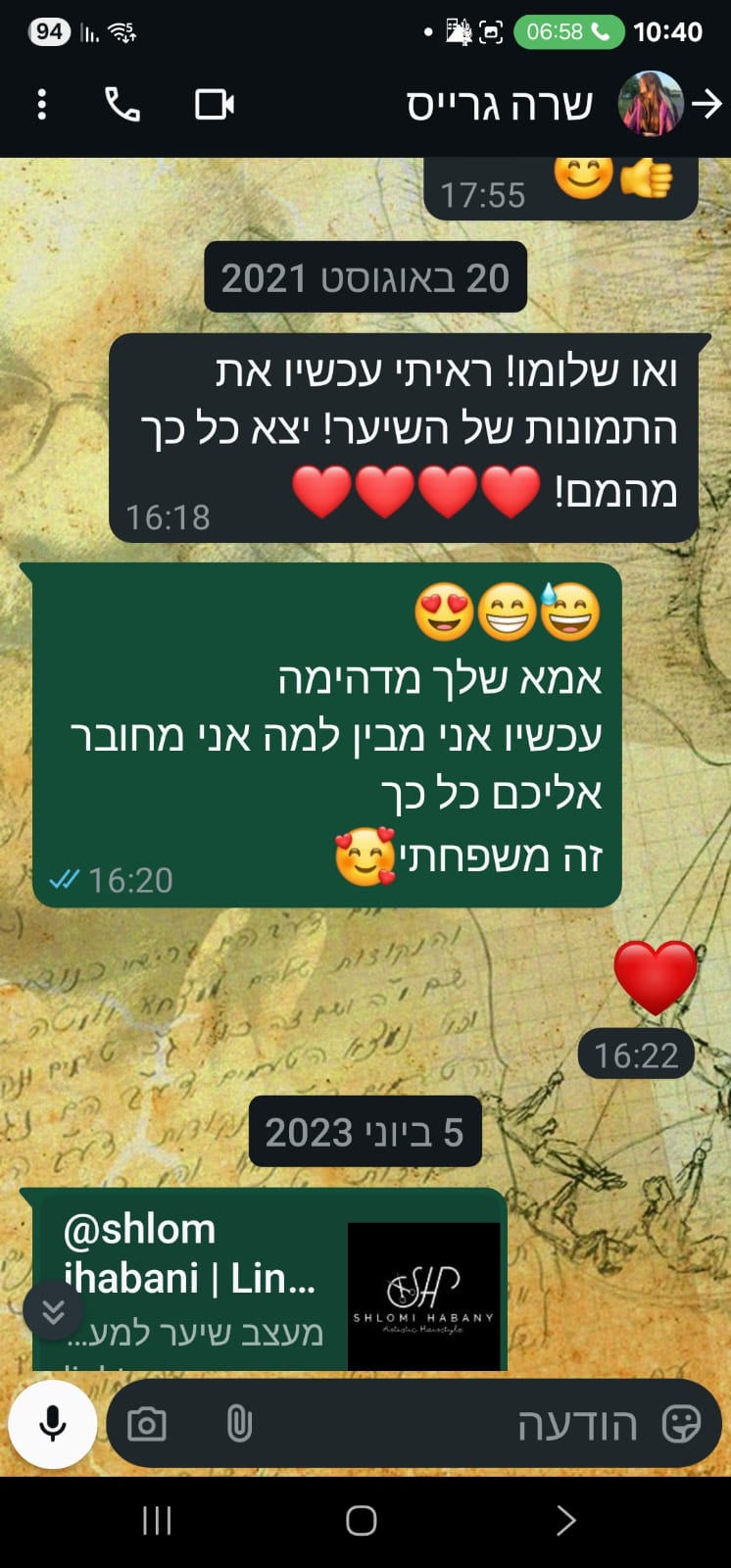
Task: Open שרה גרייס contact profile picture
Action: click(x=651, y=104)
